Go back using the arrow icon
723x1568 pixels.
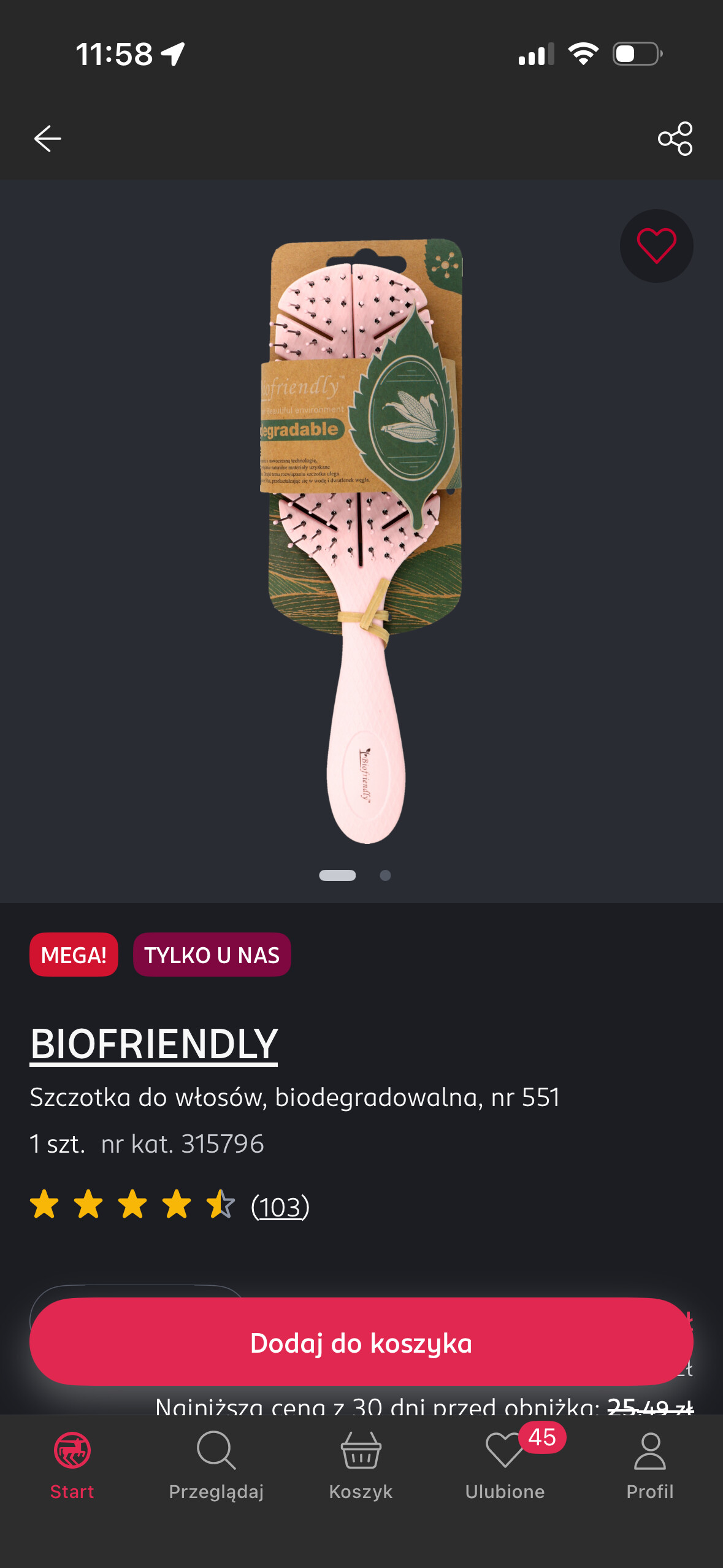(x=48, y=139)
